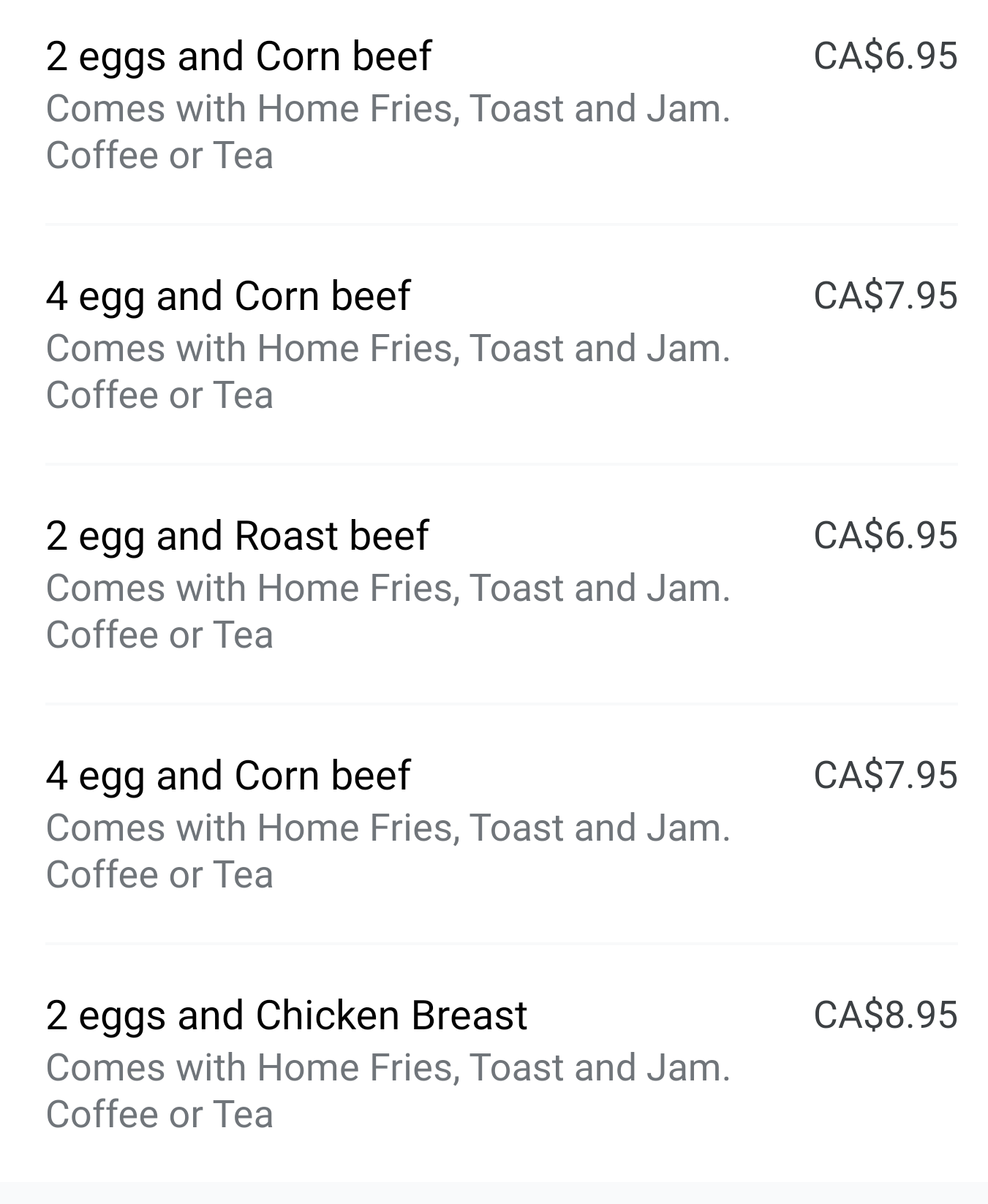Screen dimensions: 988x1204
Task: View the 2 eggs and Chicken Breast item
Action: (286, 1015)
